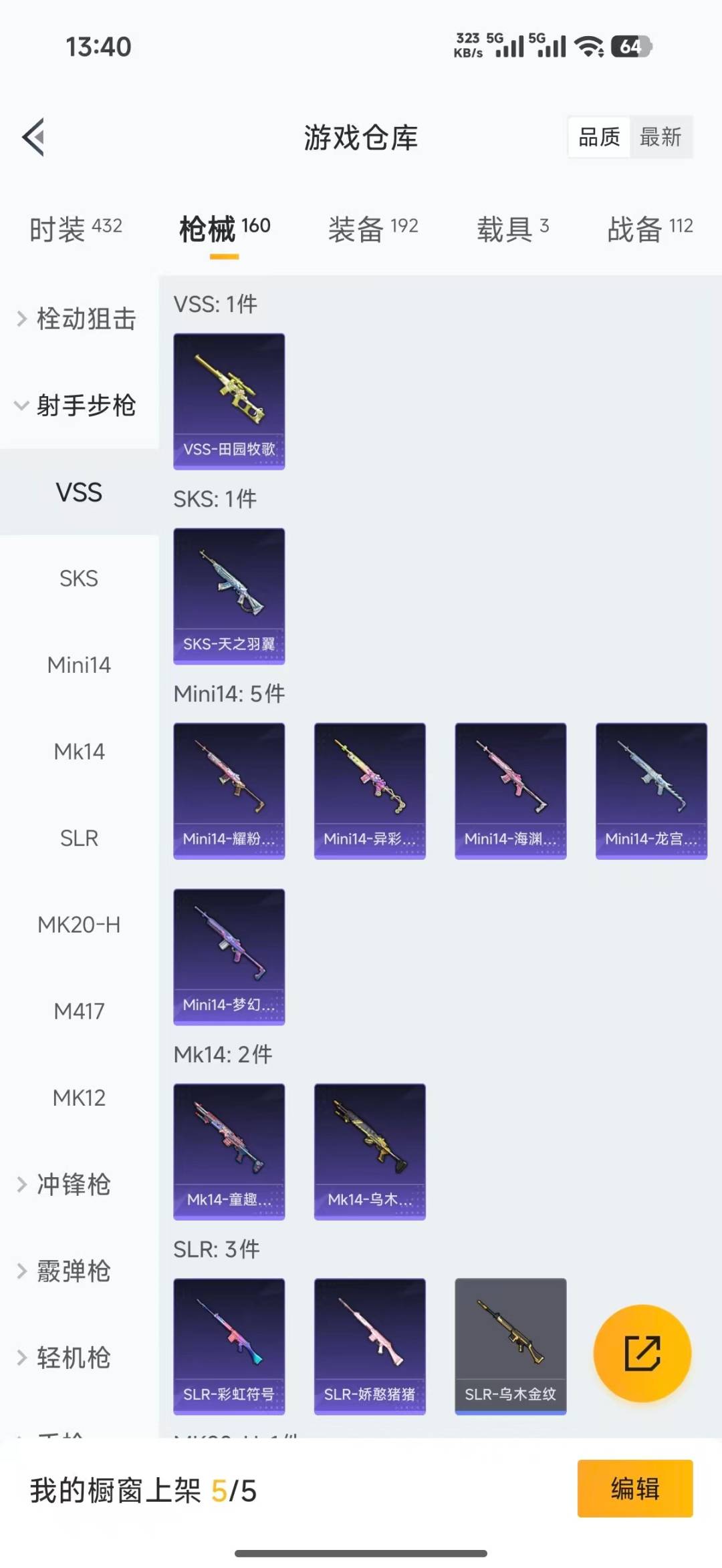Open the 载具 tab
This screenshot has height=1568, width=722.
tap(513, 228)
